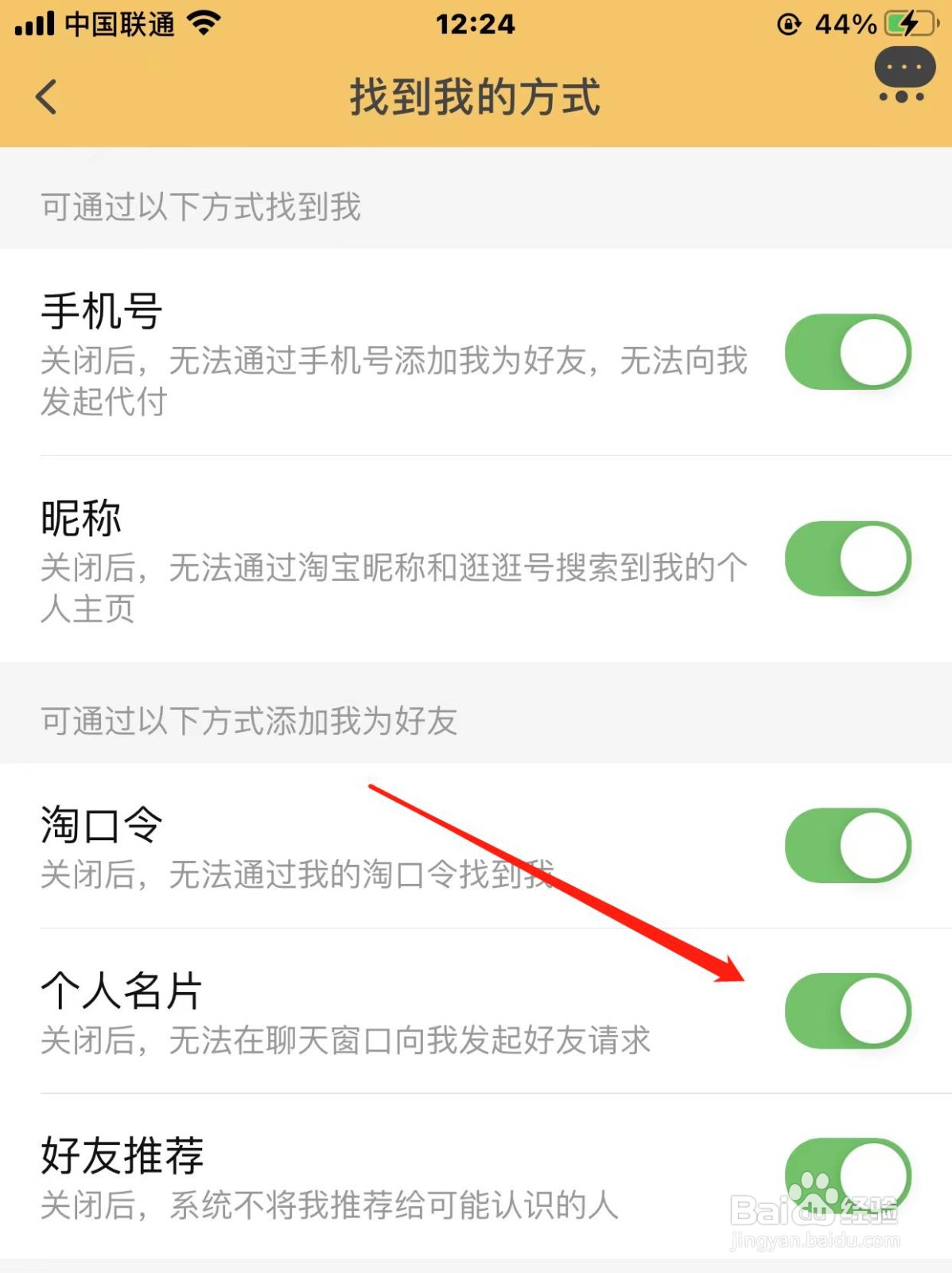Image resolution: width=952 pixels, height=1273 pixels.
Task: Tap the 中国联通 carrier label
Action: 121,23
